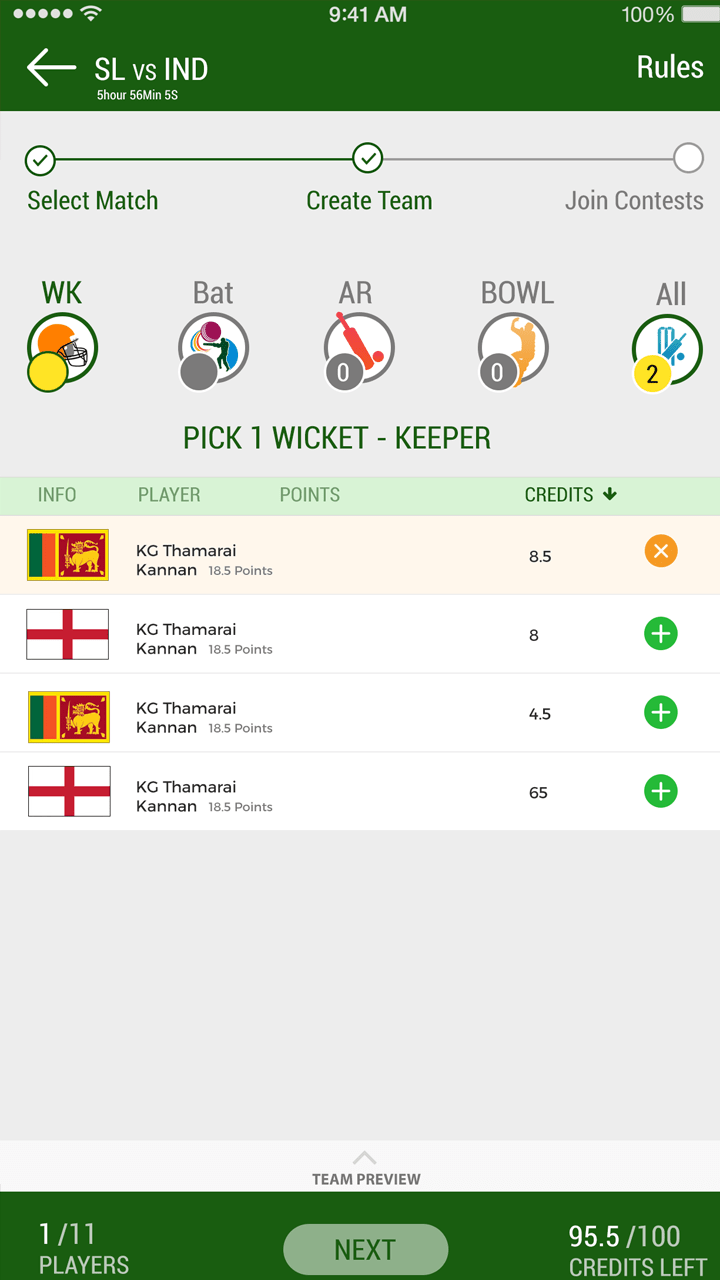The image size is (720, 1280).
Task: Sort players by CREDITS column
Action: click(x=570, y=495)
